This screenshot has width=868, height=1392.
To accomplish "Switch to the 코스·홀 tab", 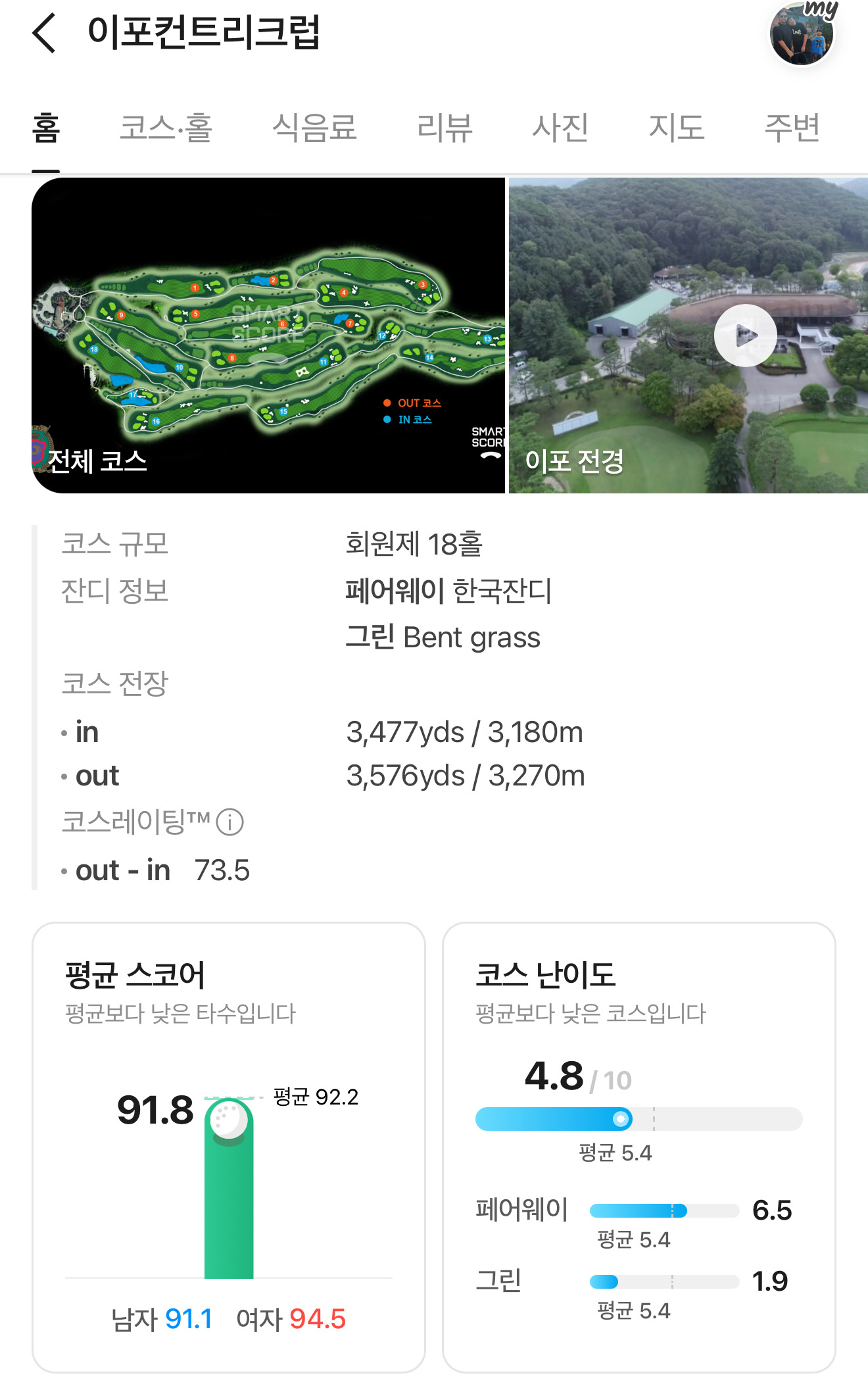I will pyautogui.click(x=166, y=128).
